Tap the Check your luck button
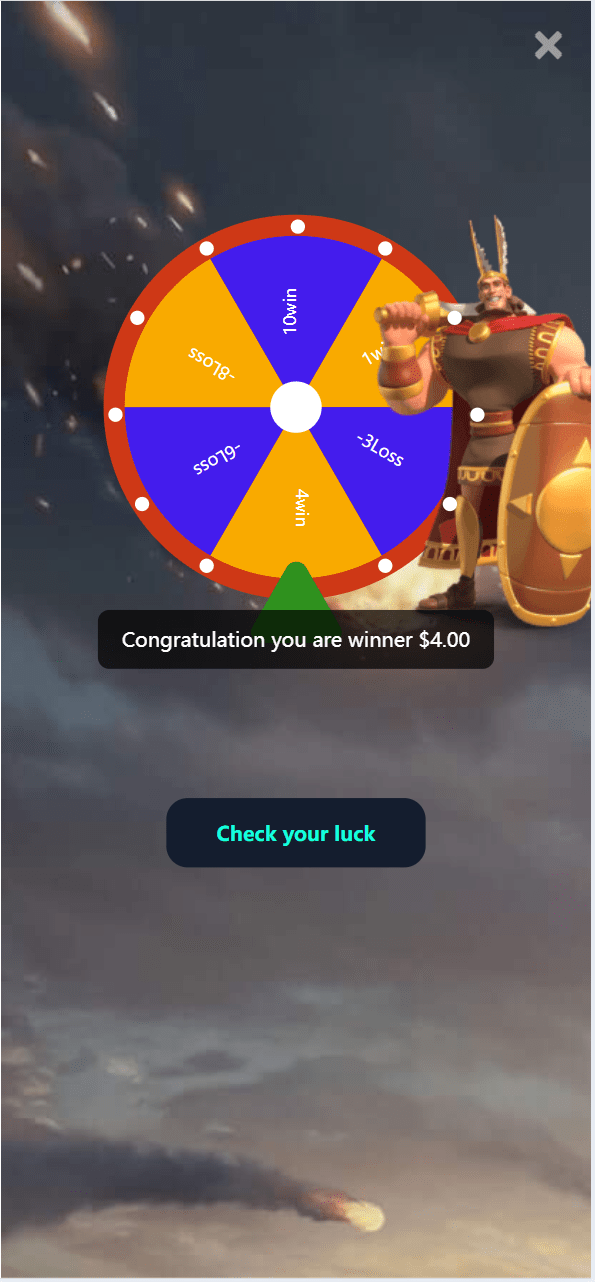The height and width of the screenshot is (1282, 595). pos(296,833)
